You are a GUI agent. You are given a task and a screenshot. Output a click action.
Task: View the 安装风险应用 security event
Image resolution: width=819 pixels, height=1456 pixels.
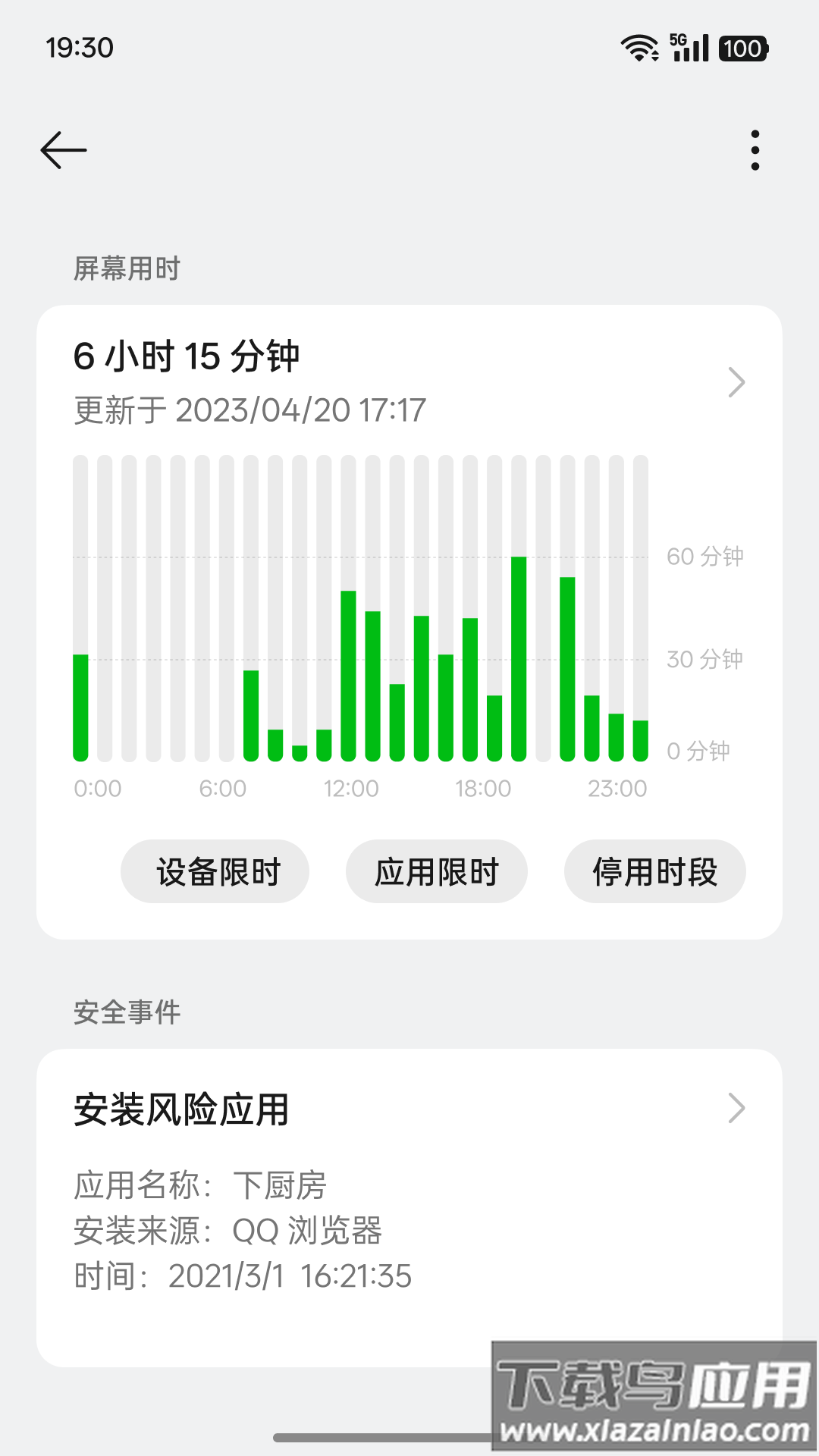(x=409, y=1109)
